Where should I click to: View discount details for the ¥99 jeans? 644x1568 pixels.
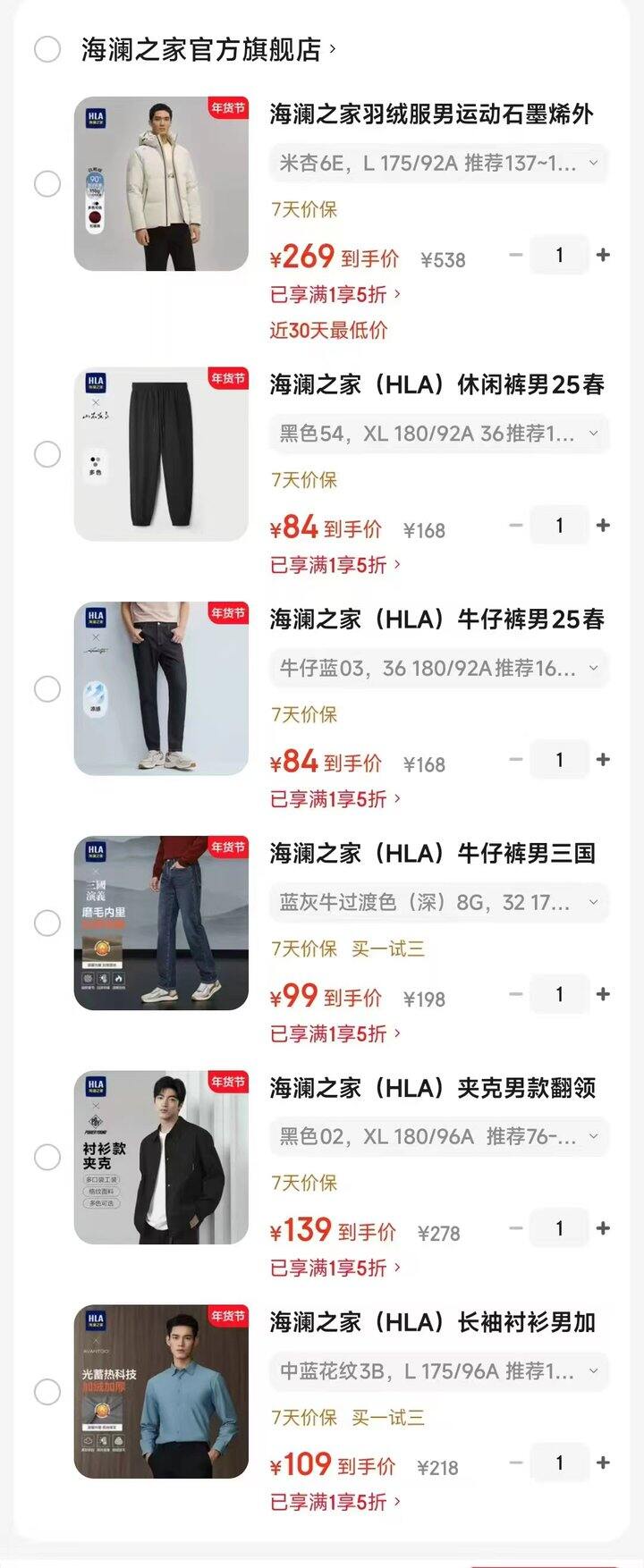[335, 1034]
